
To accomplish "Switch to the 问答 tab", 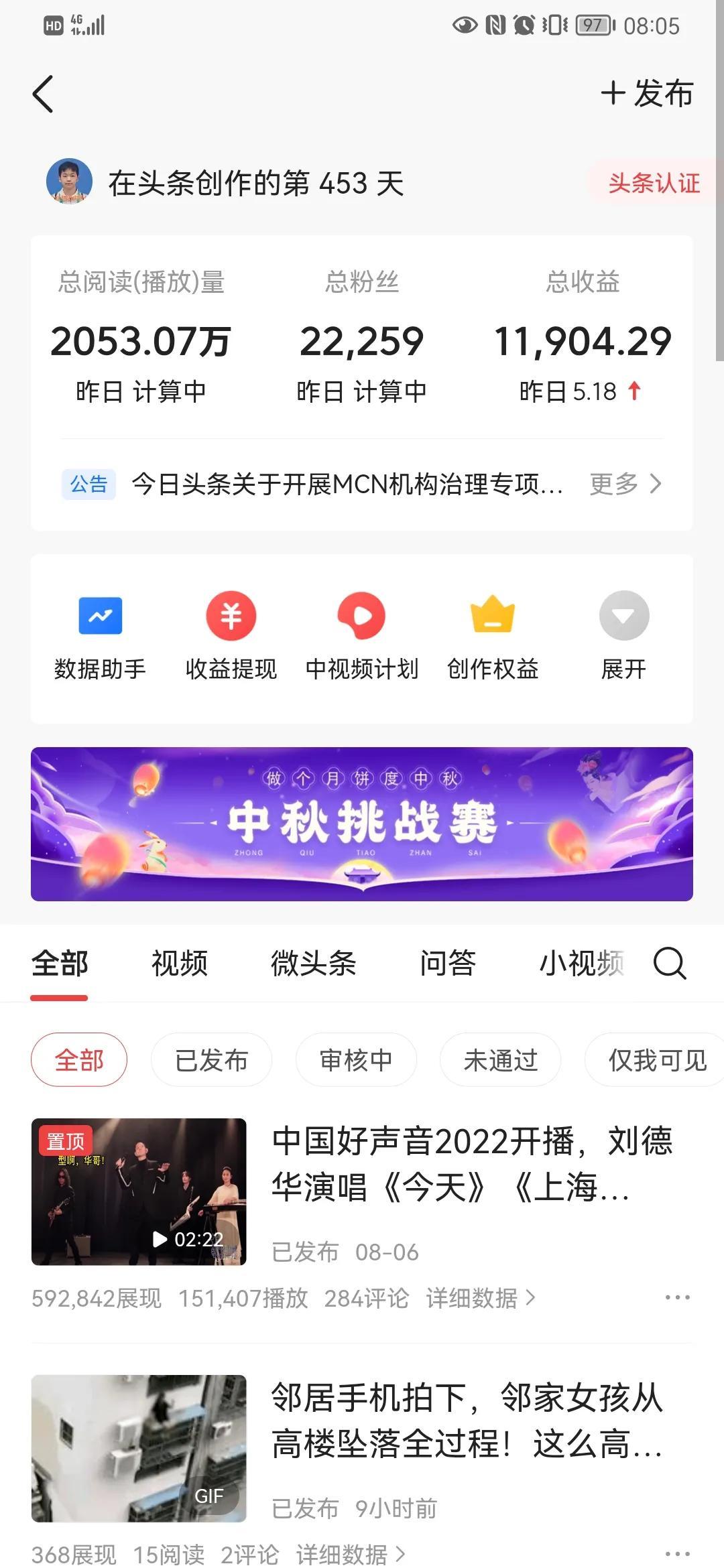I will click(447, 964).
